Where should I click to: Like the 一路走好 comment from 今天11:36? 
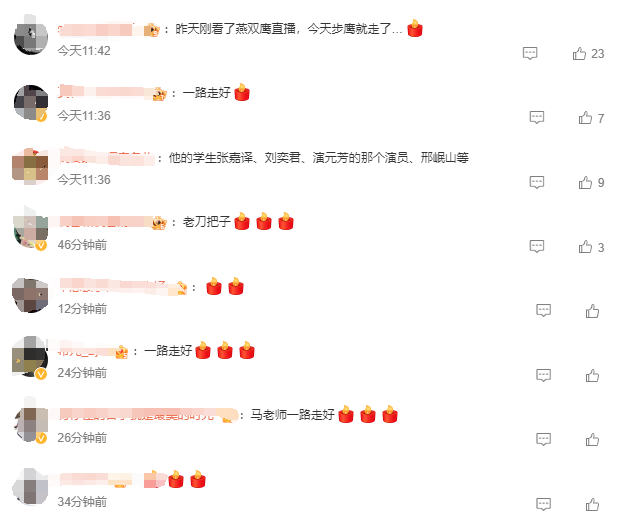point(585,118)
